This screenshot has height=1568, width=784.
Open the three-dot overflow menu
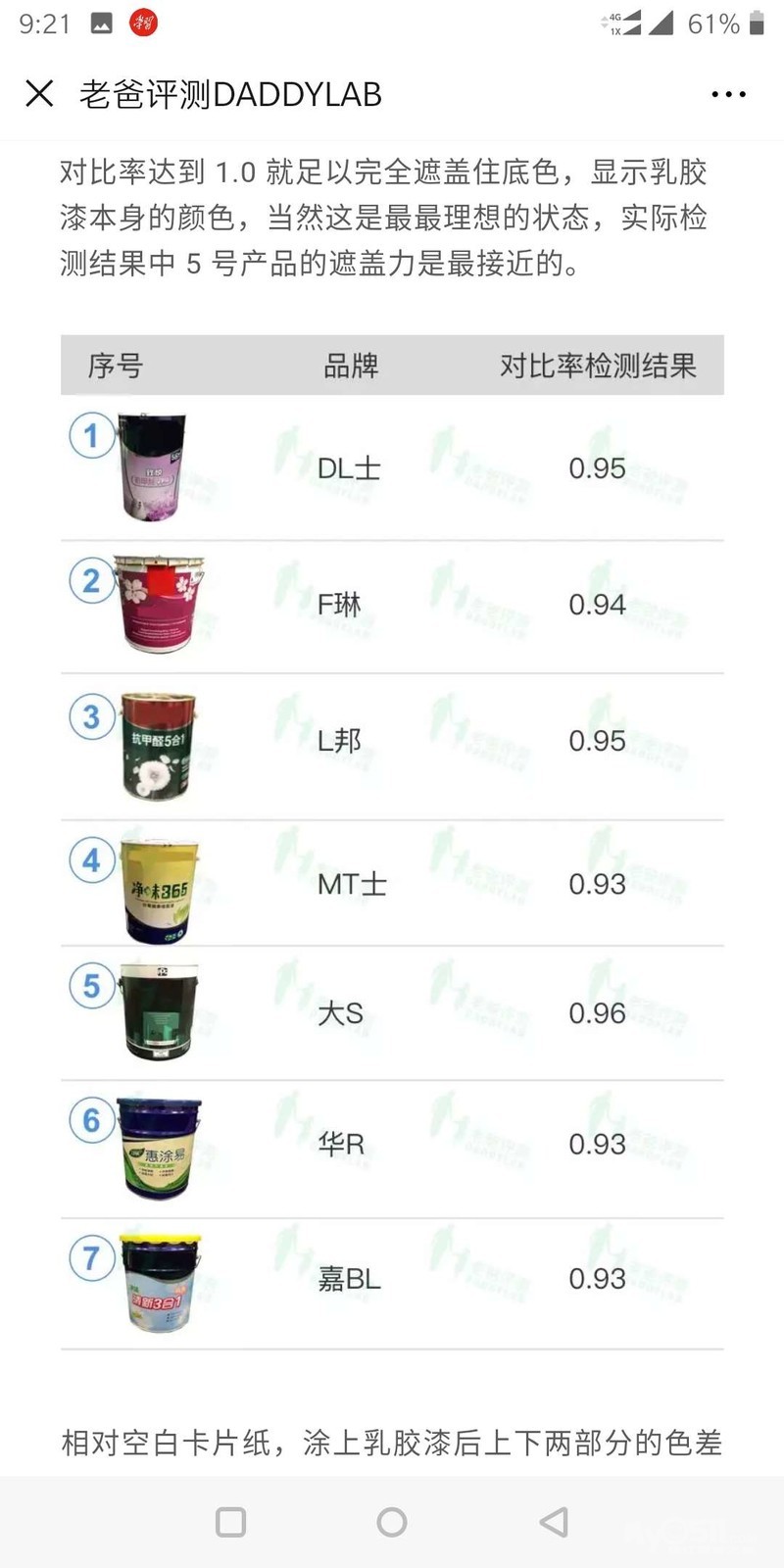pos(728,94)
